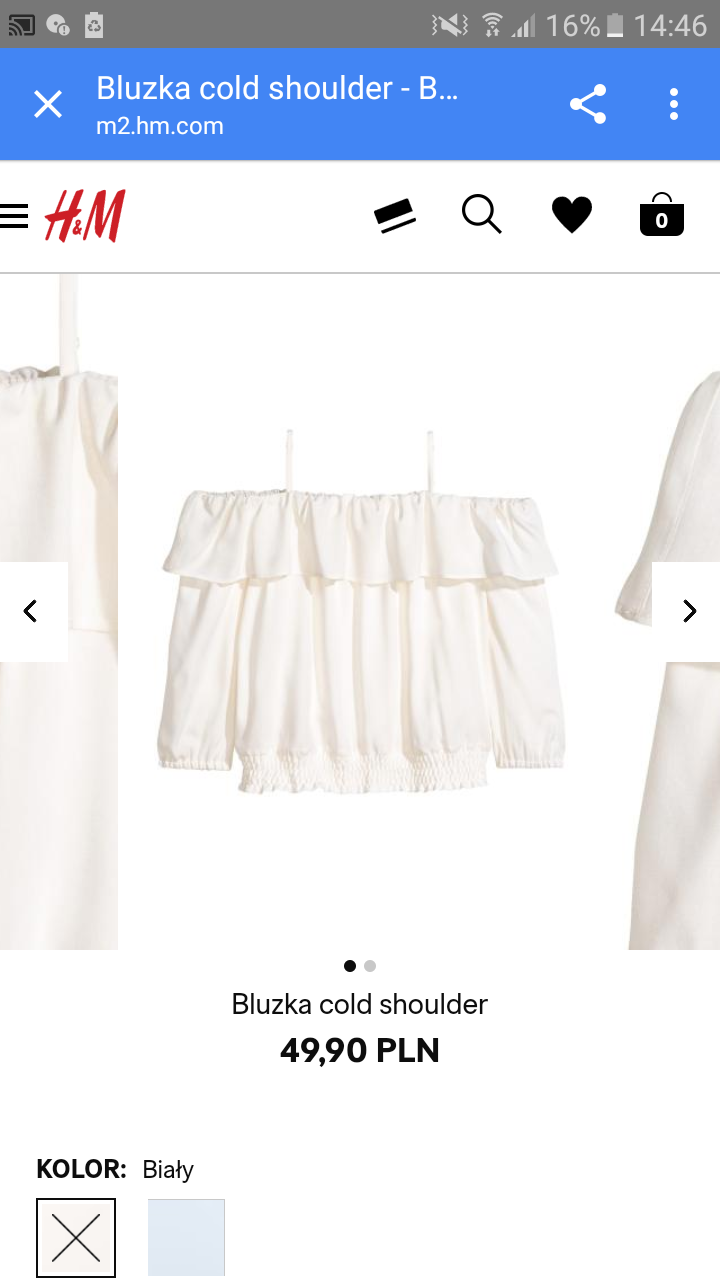Select the light blue color swatch
The width and height of the screenshot is (720, 1280).
tap(186, 1237)
